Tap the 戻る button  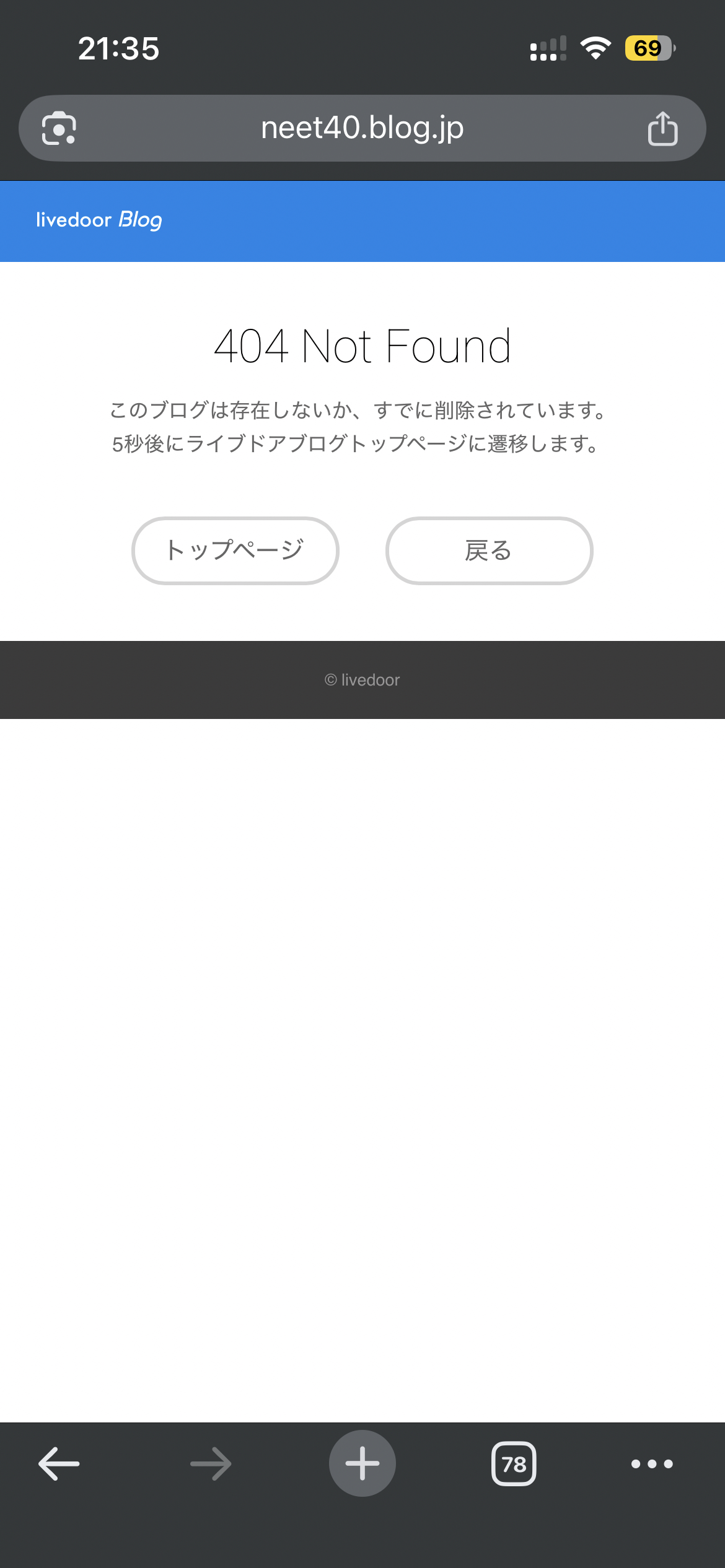(x=489, y=551)
